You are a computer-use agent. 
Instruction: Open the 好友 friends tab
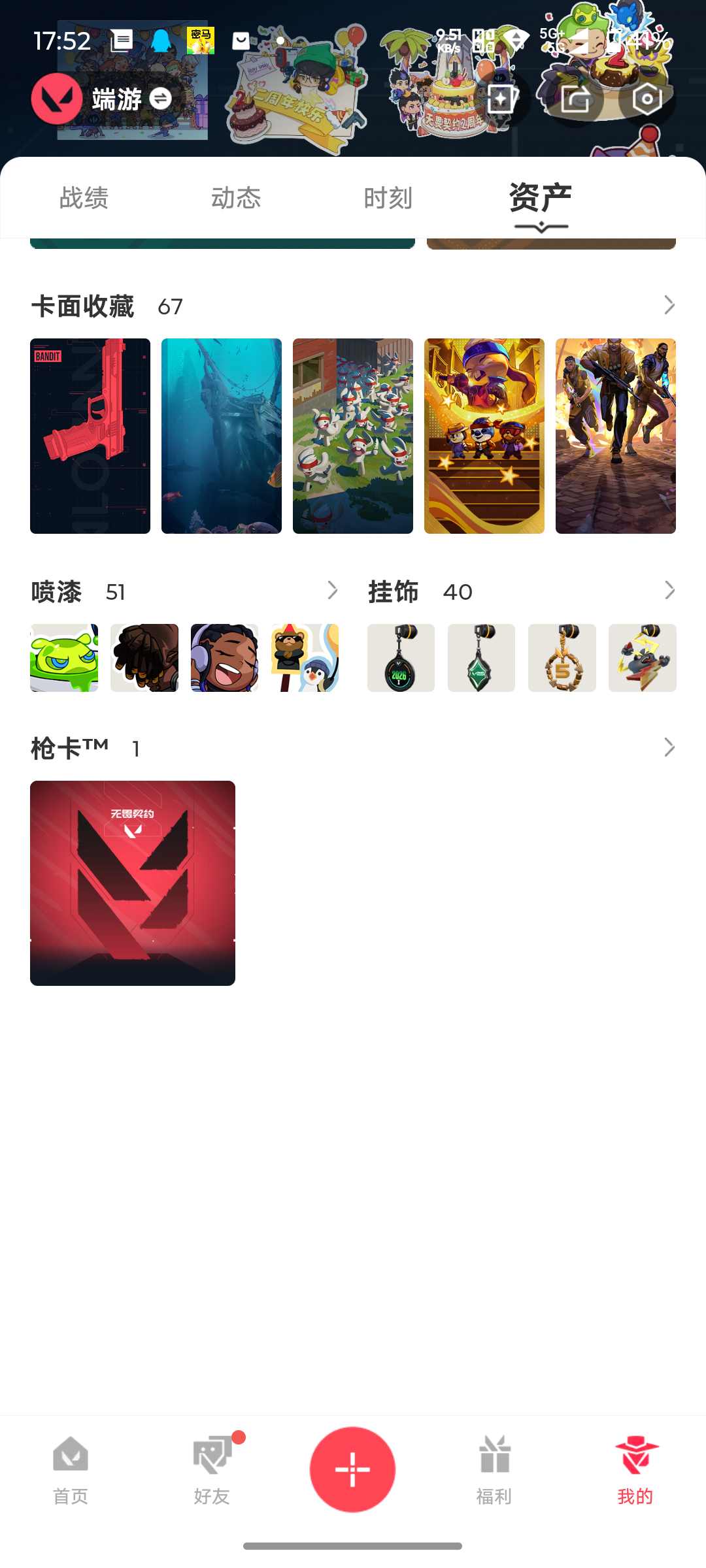click(x=212, y=1468)
